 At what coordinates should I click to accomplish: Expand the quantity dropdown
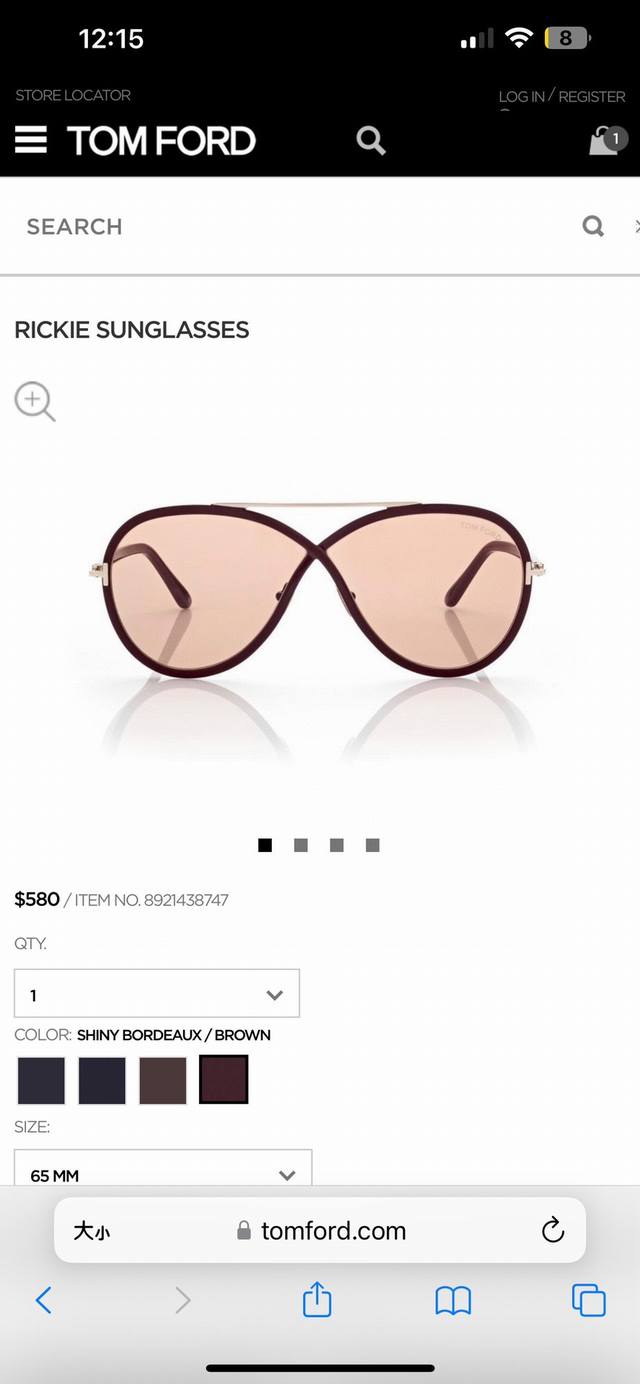[157, 994]
